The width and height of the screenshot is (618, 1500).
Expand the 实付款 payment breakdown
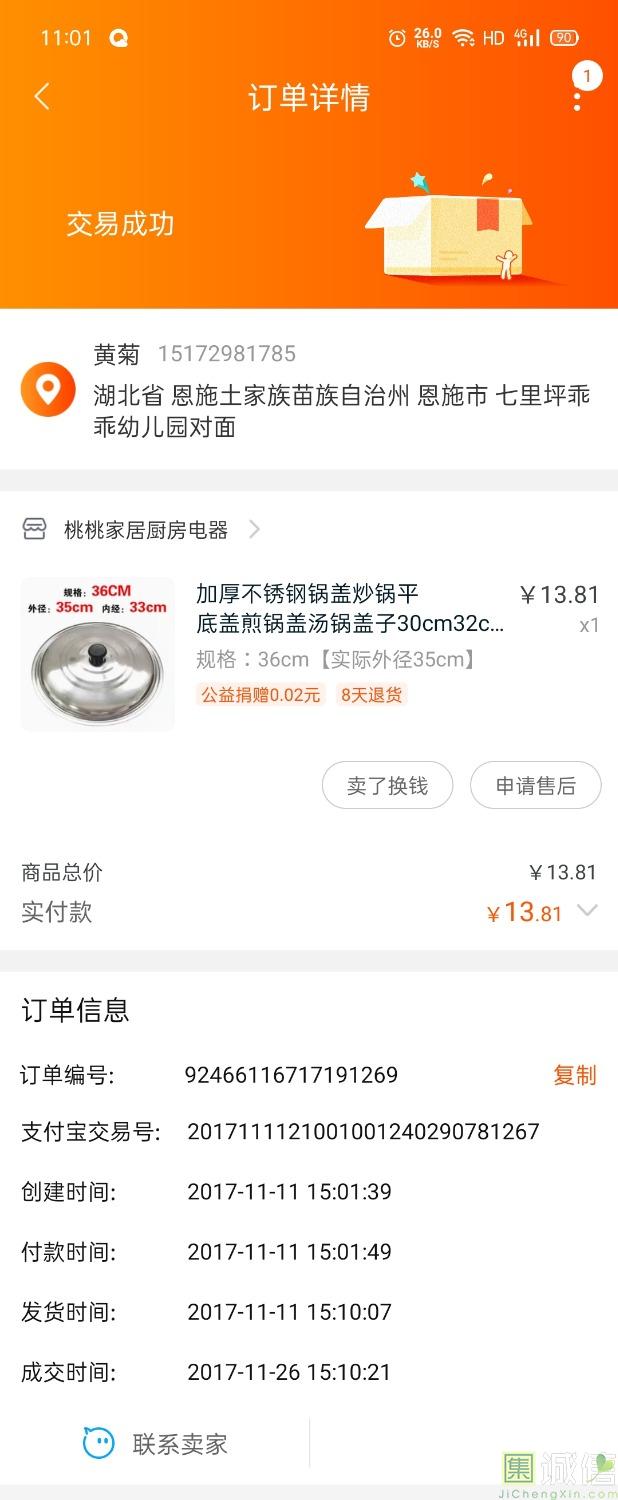pyautogui.click(x=587, y=911)
